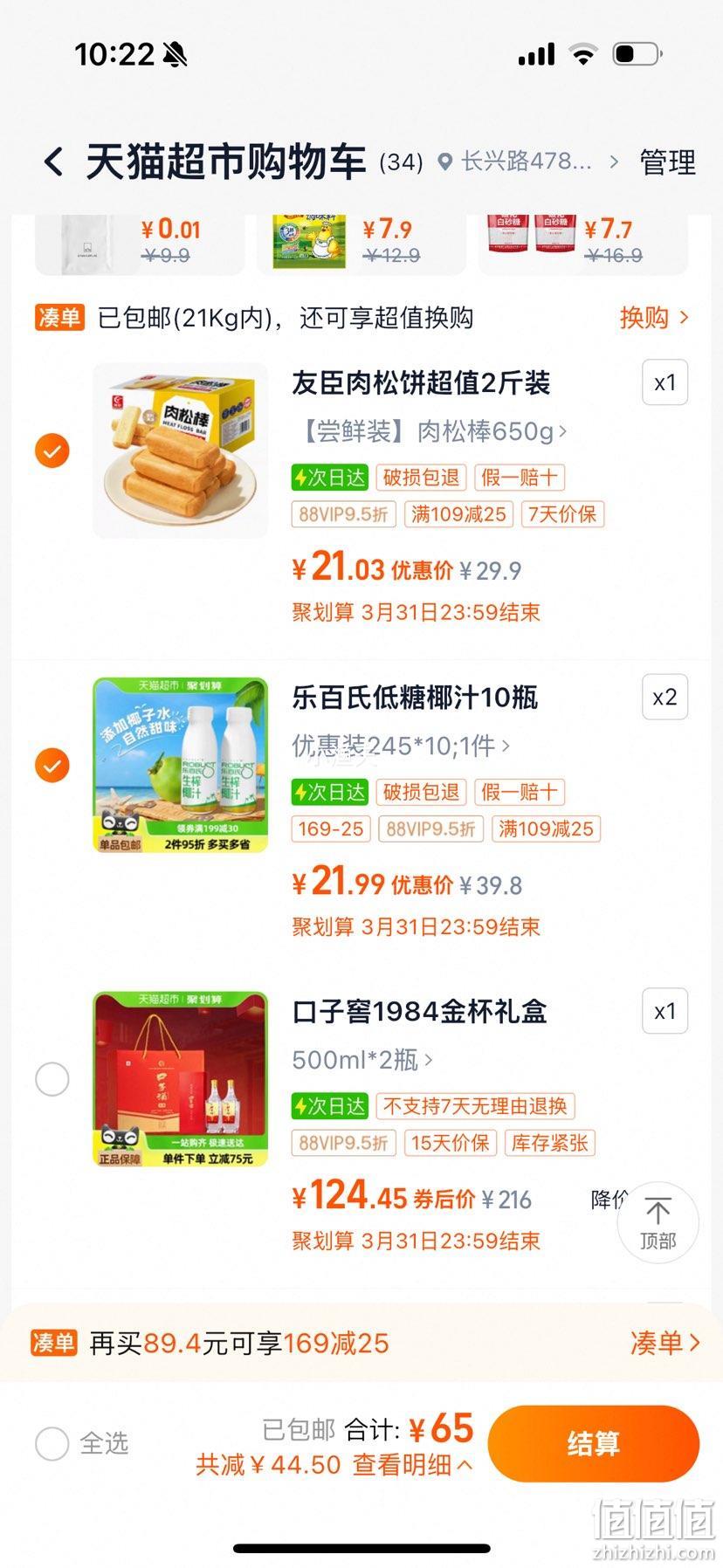
Task: Open 管理 to manage cart items
Action: click(x=667, y=162)
